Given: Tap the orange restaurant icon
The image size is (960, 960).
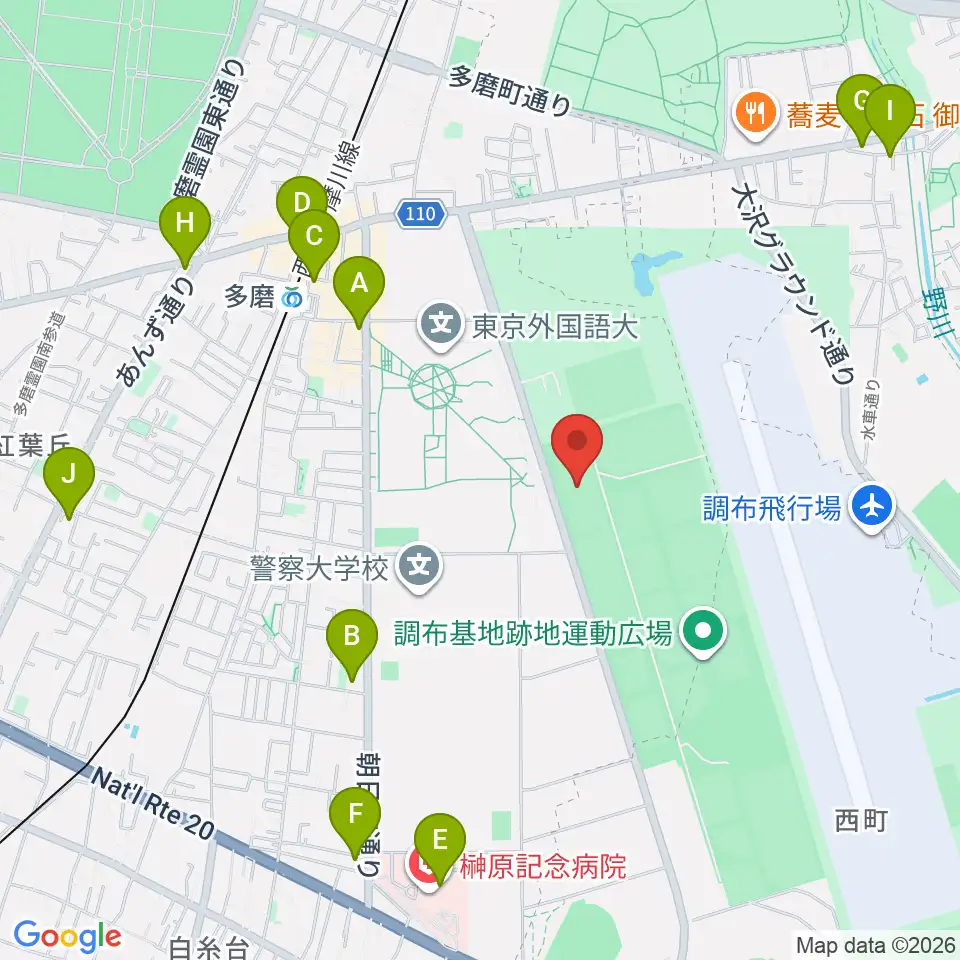Looking at the screenshot, I should click(x=756, y=114).
